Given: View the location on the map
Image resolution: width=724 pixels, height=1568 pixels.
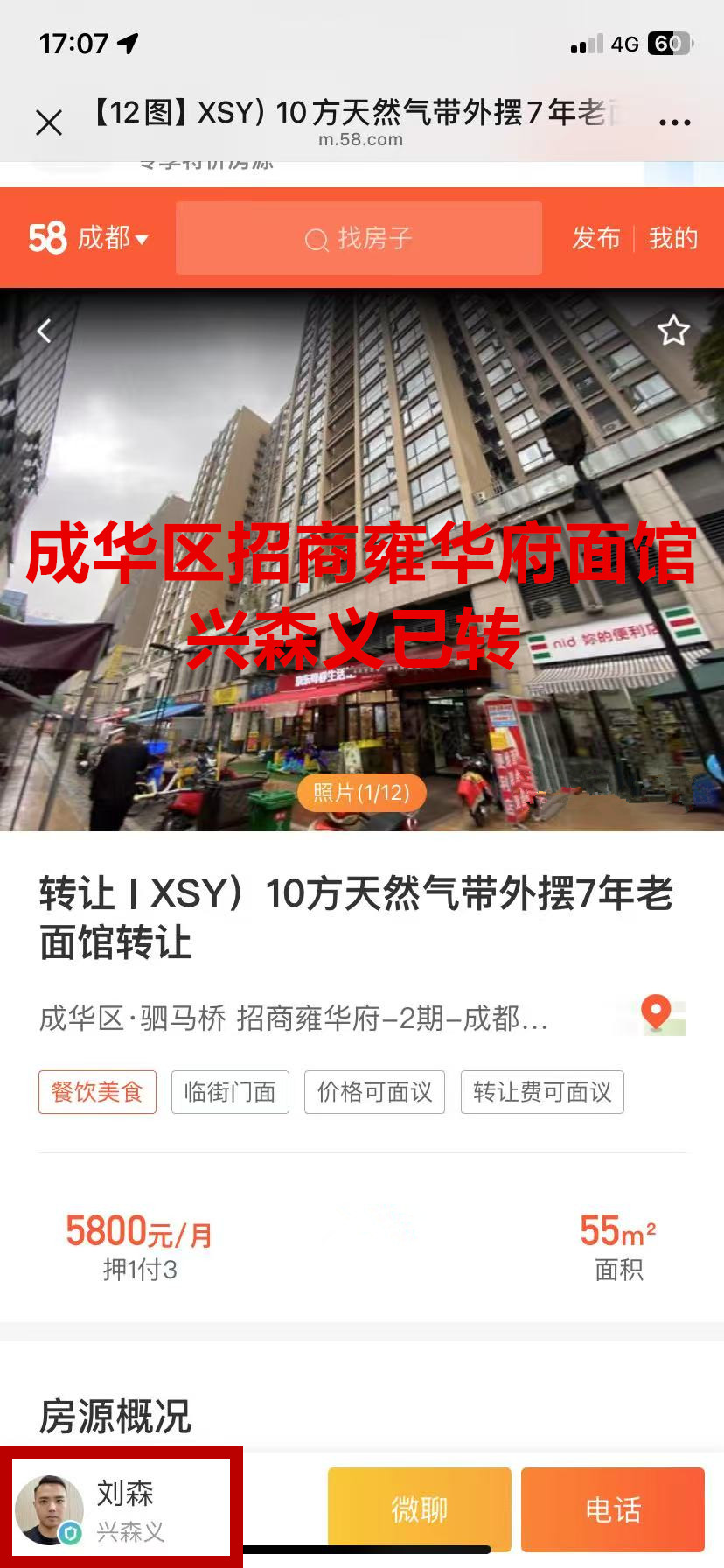Looking at the screenshot, I should (658, 1016).
